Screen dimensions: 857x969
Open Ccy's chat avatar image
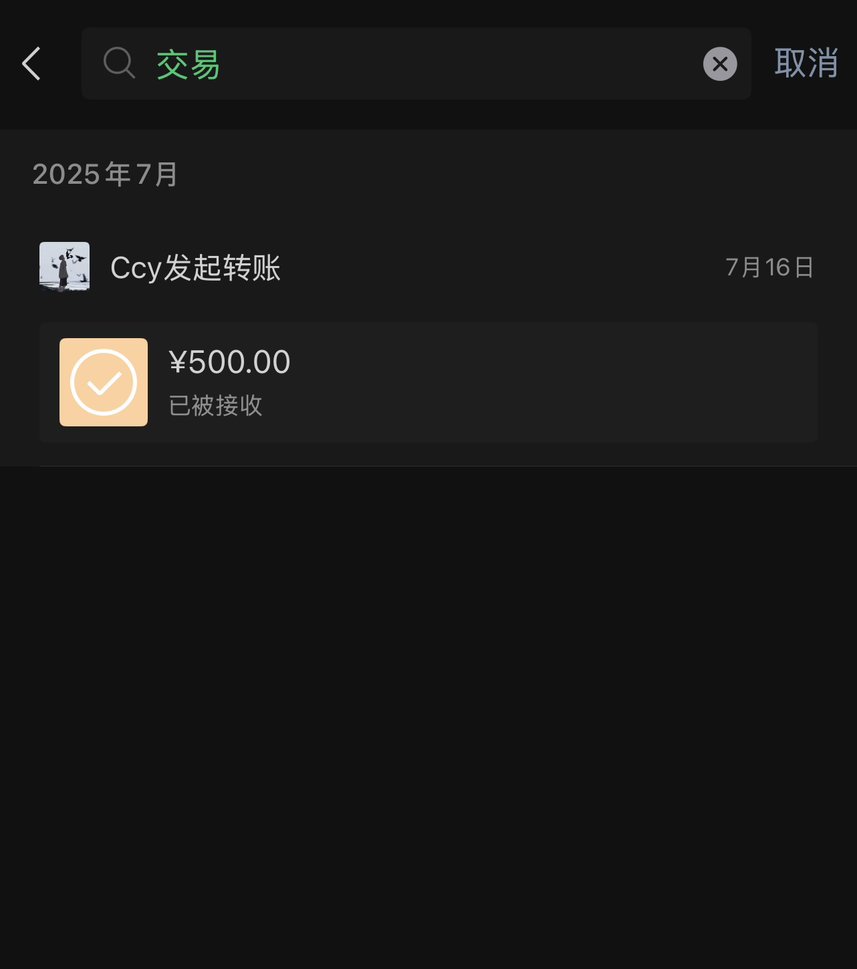[x=64, y=266]
